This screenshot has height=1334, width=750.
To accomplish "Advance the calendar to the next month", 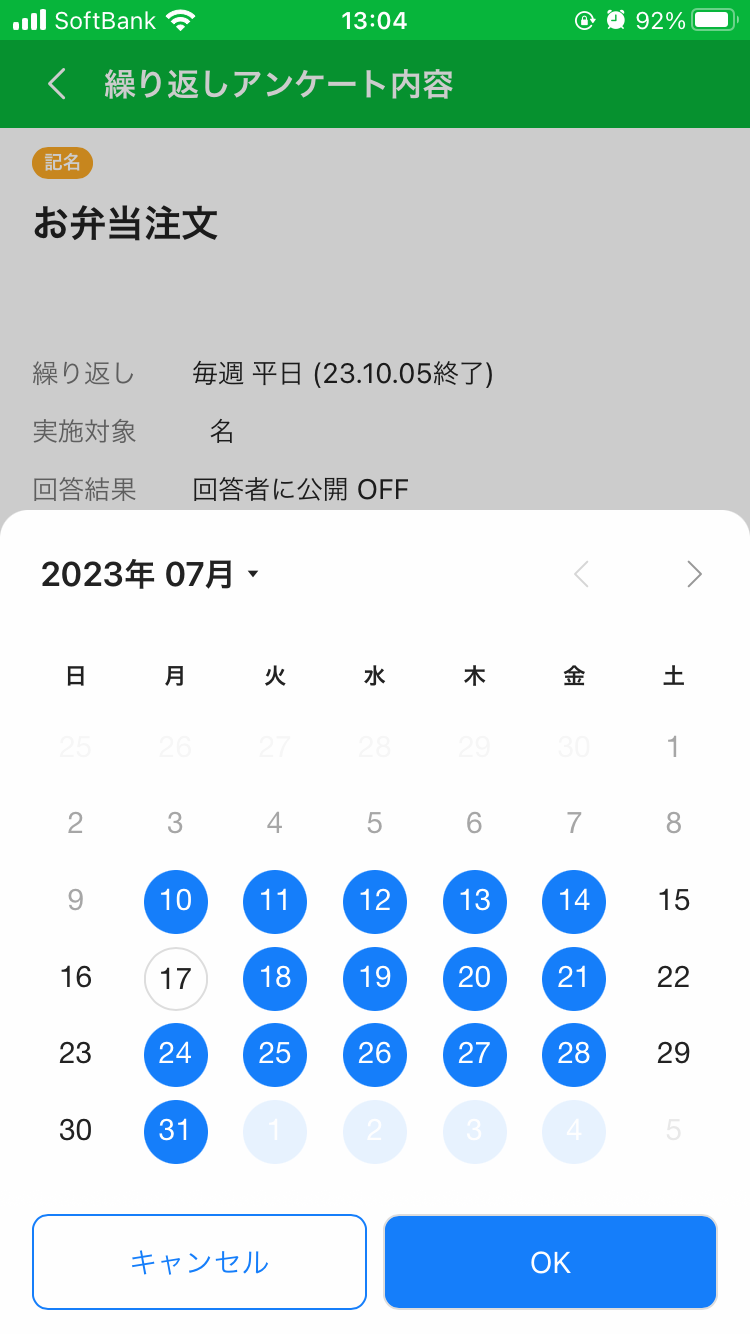I will [x=694, y=574].
